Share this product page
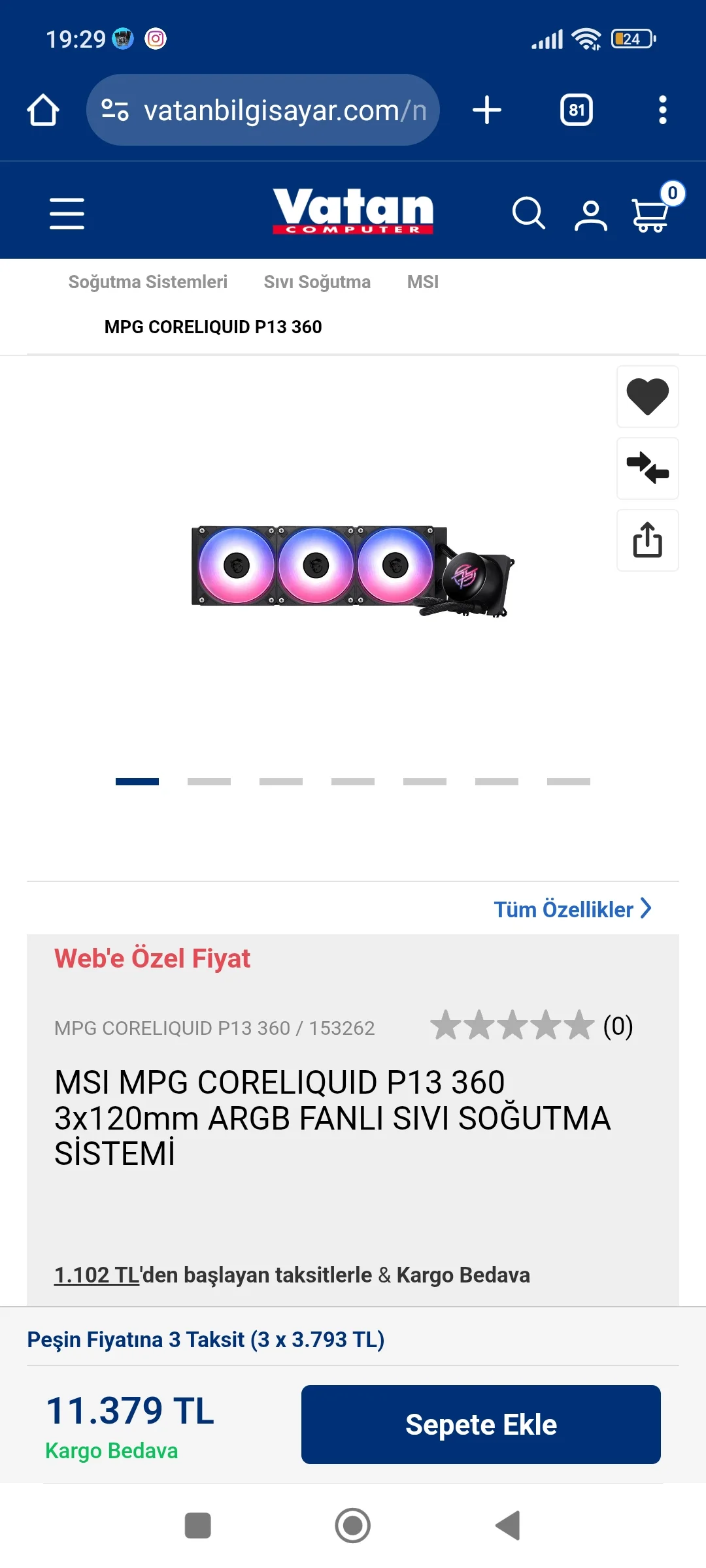Viewport: 706px width, 1568px height. pyautogui.click(x=647, y=540)
